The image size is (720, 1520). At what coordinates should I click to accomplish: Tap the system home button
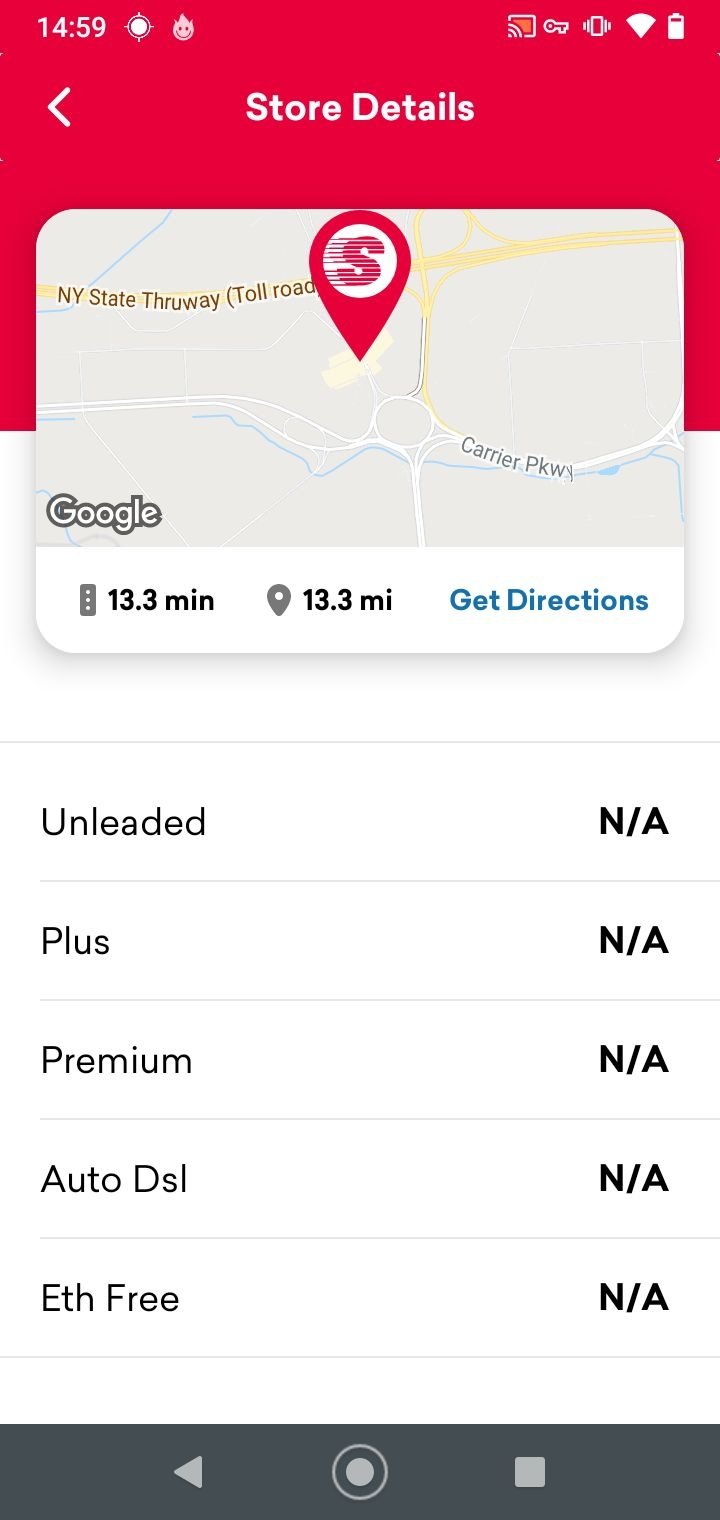360,1472
